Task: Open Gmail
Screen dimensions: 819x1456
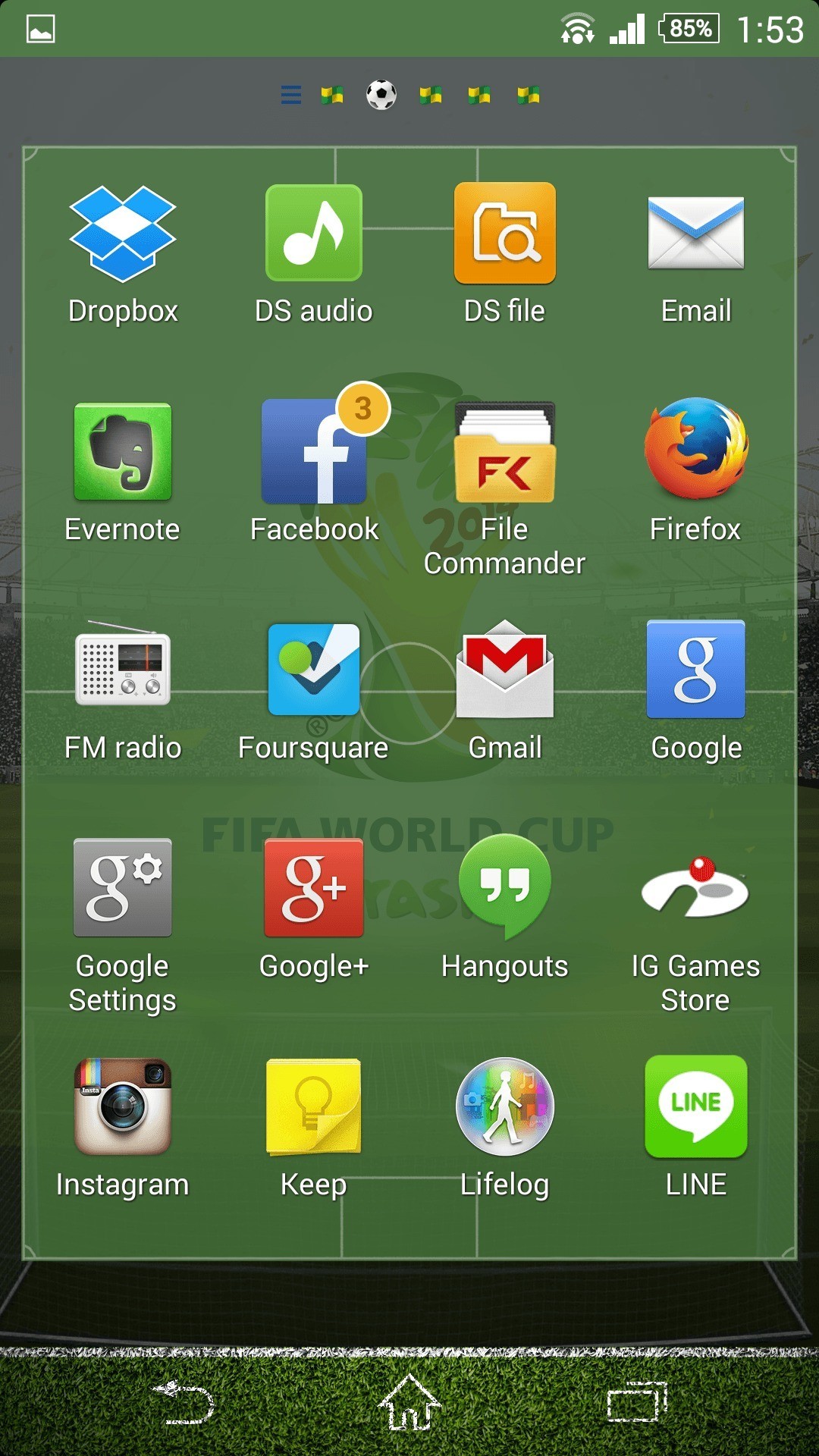Action: pyautogui.click(x=505, y=669)
